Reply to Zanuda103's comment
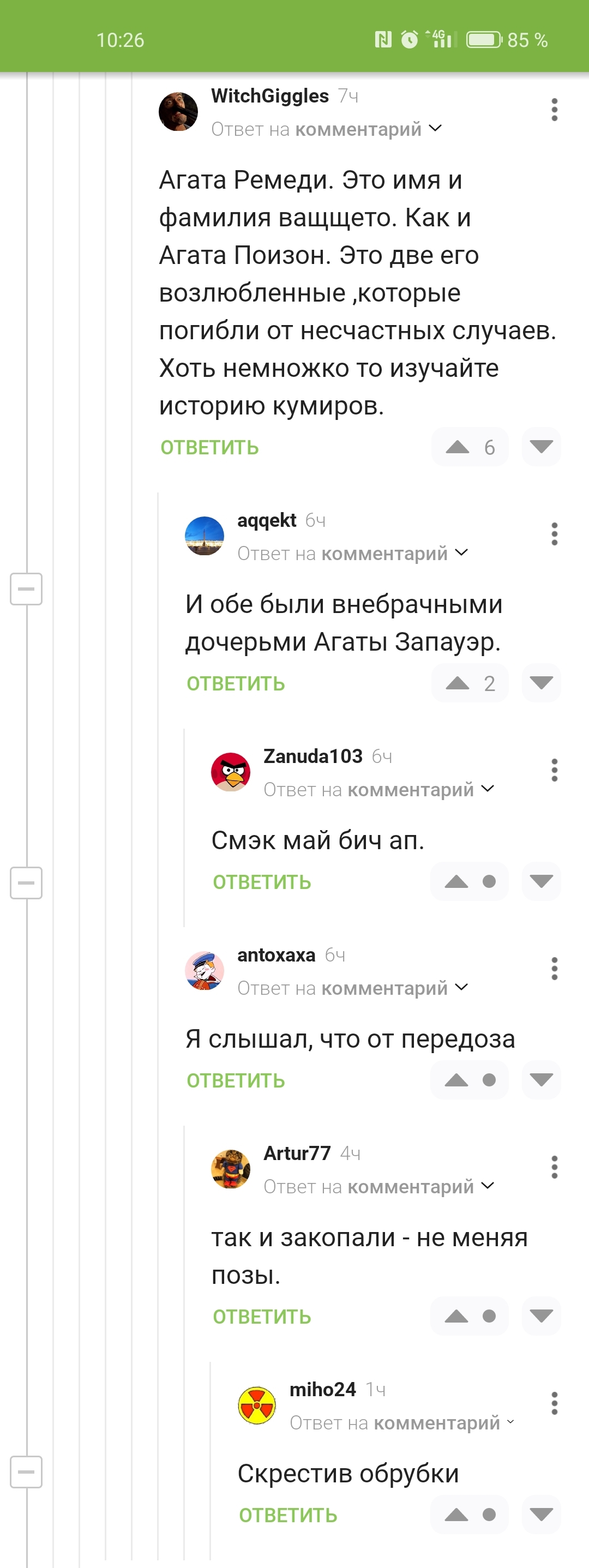This screenshot has height=1568, width=589. (262, 882)
